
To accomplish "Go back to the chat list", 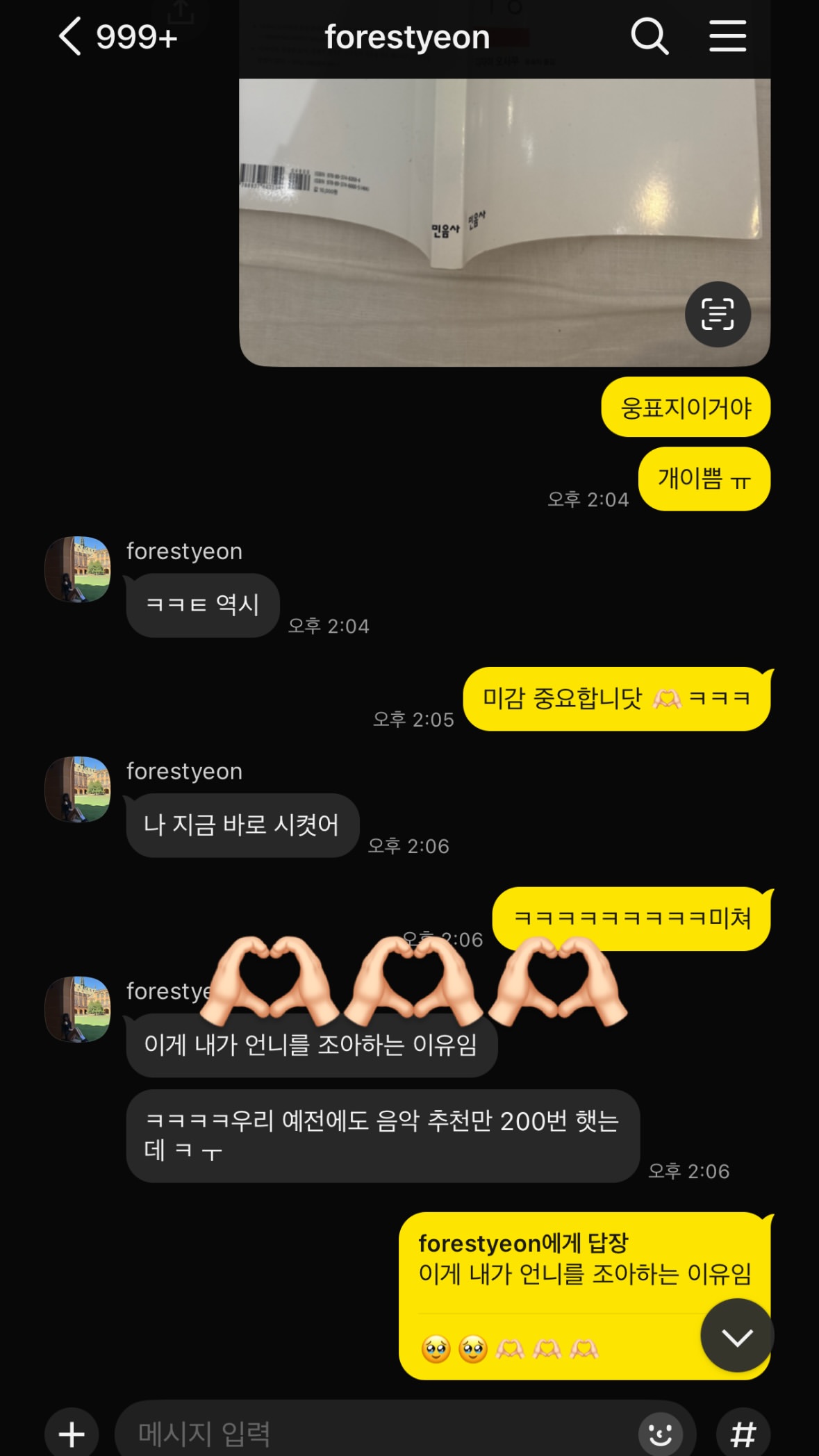I will [70, 37].
